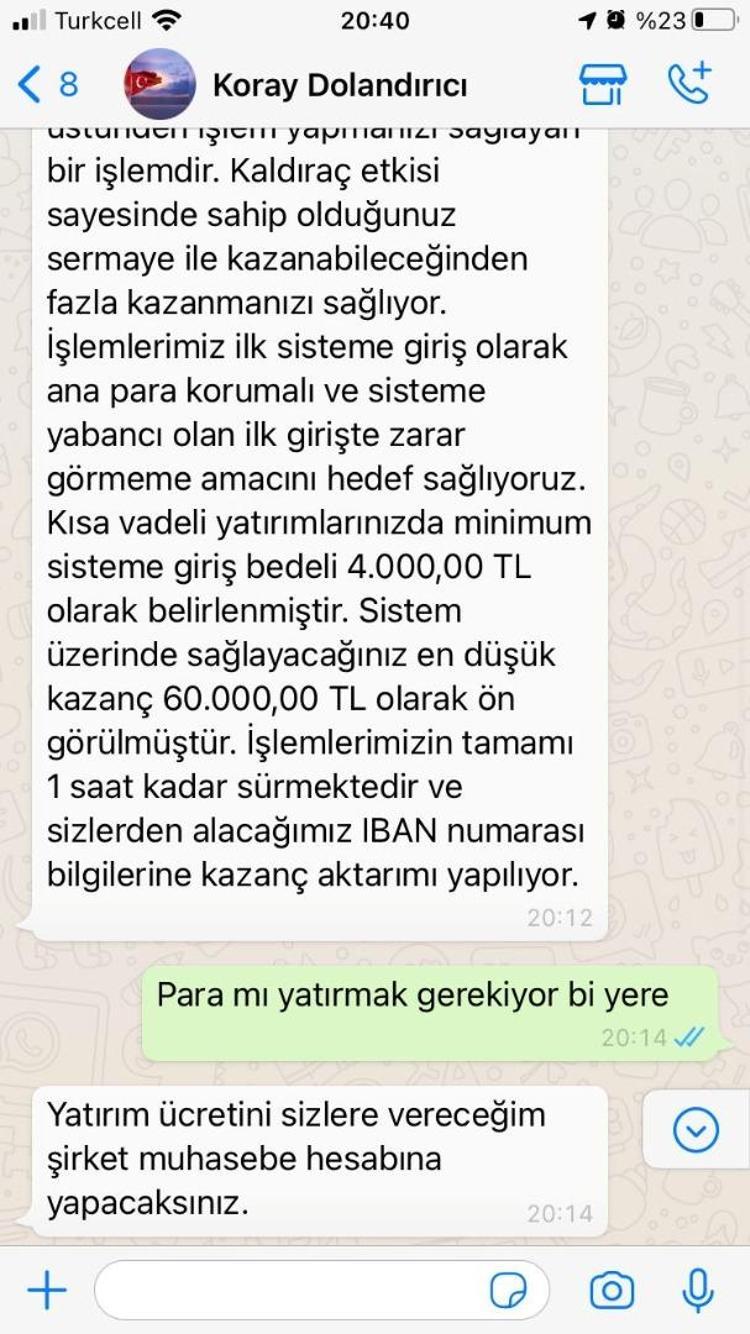This screenshot has height=1334, width=750.
Task: Open the business catalog storefront icon
Action: 603,85
